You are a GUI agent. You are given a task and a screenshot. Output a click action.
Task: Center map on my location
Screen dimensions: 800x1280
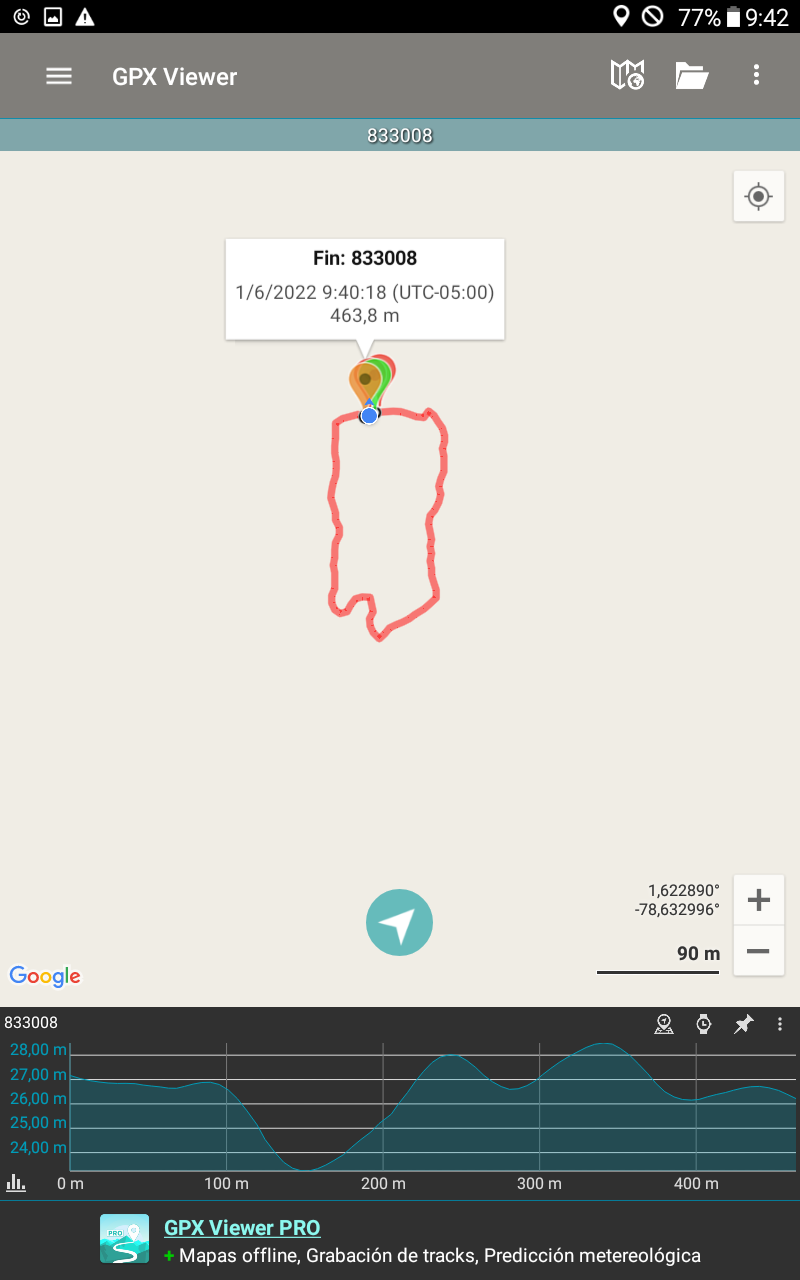[x=758, y=196]
